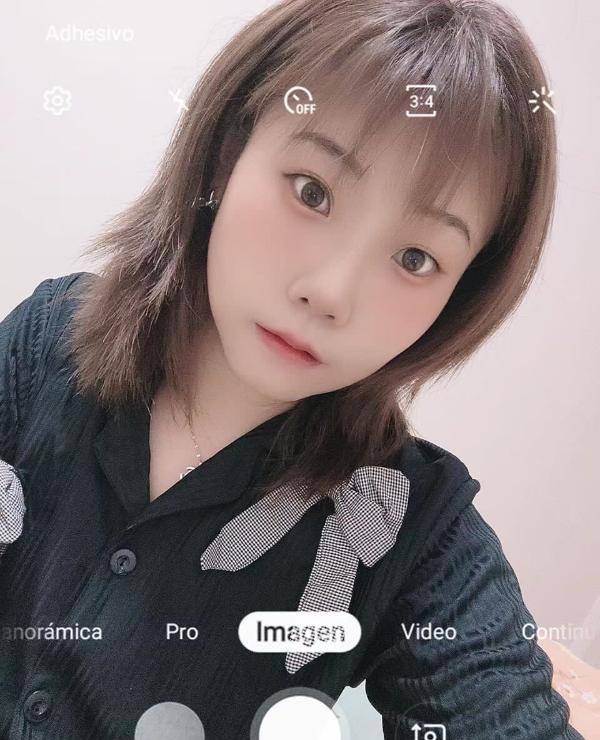Toggle the flash icon
600x740 pixels.
(179, 100)
